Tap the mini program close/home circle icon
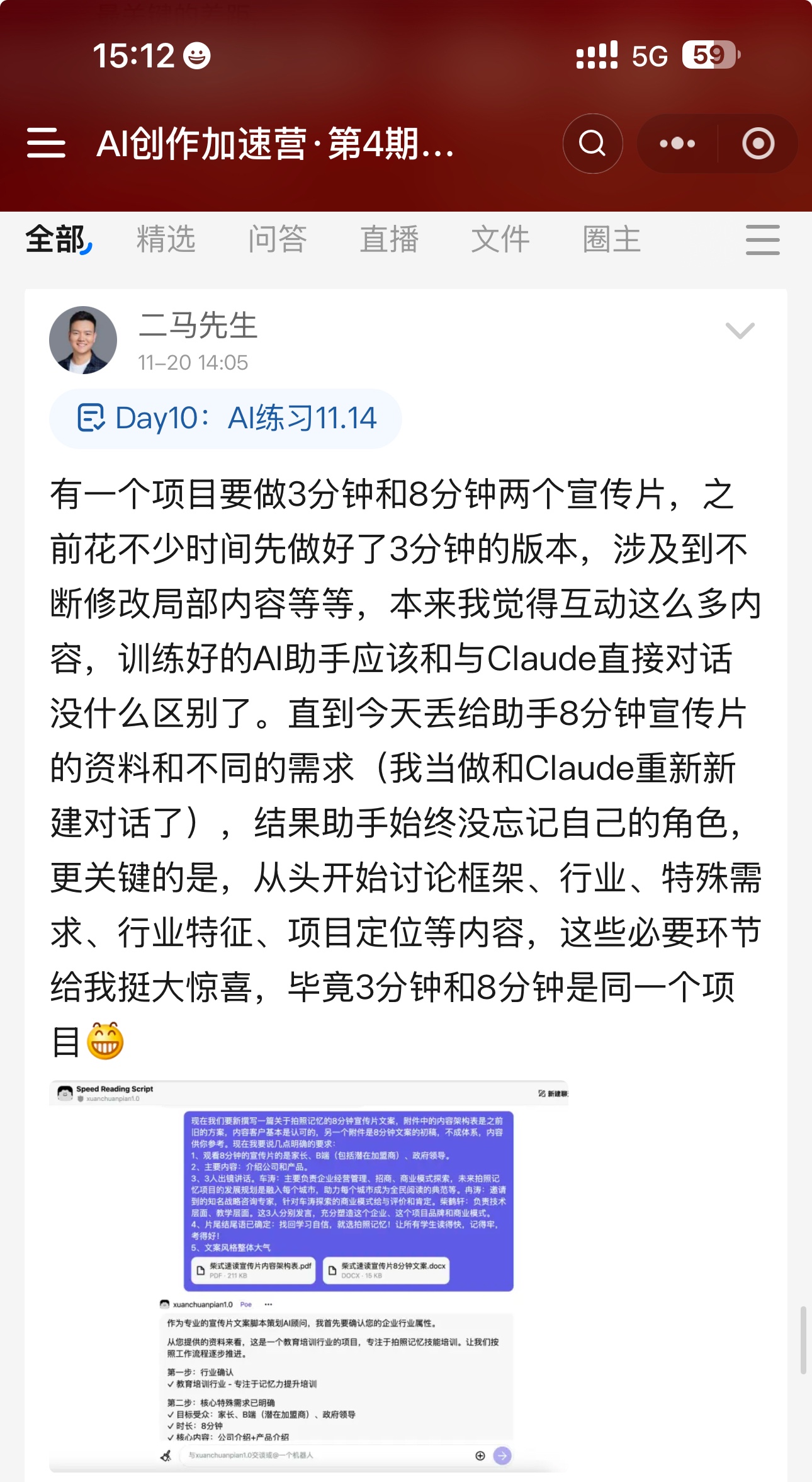Image resolution: width=812 pixels, height=1482 pixels. 758,143
